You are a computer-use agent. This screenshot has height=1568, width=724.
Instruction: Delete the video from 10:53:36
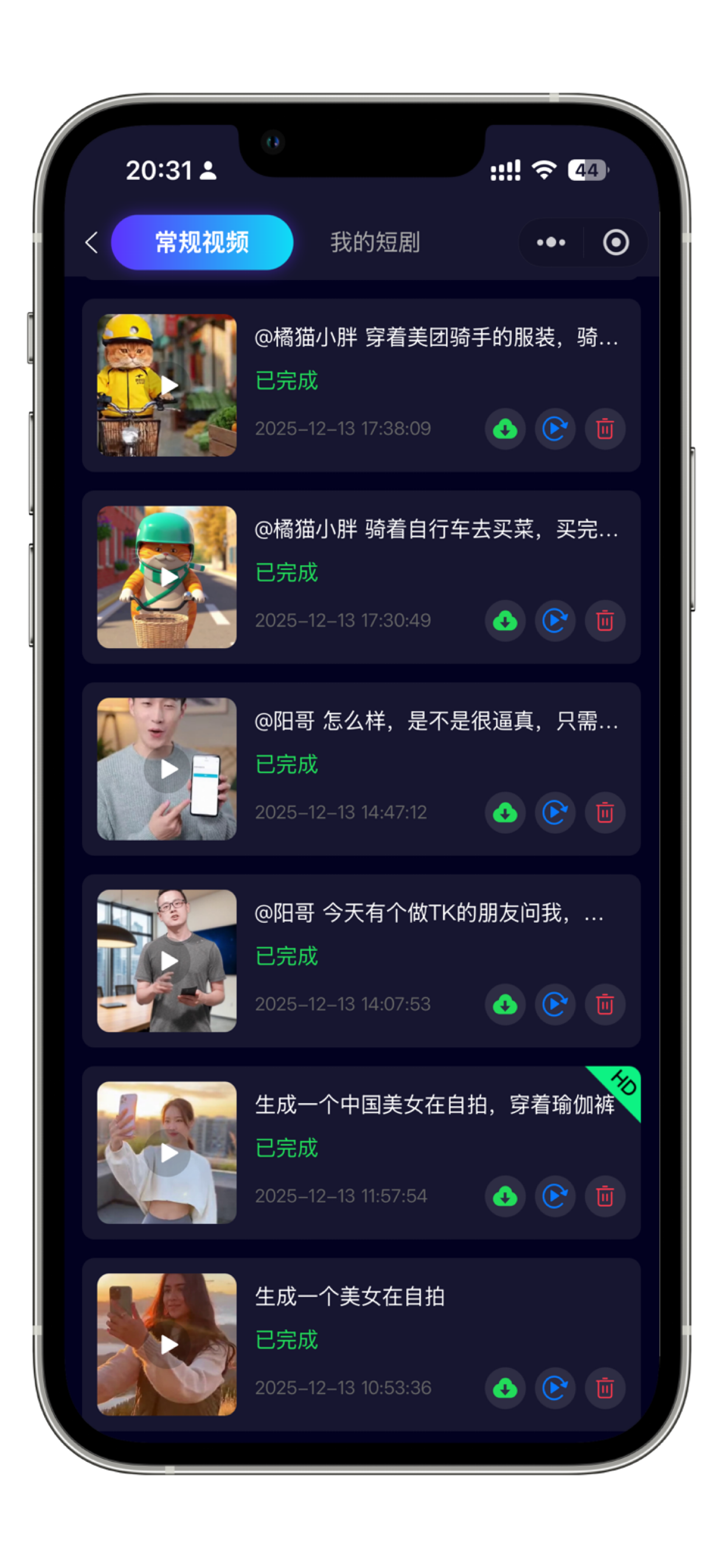(x=604, y=1388)
